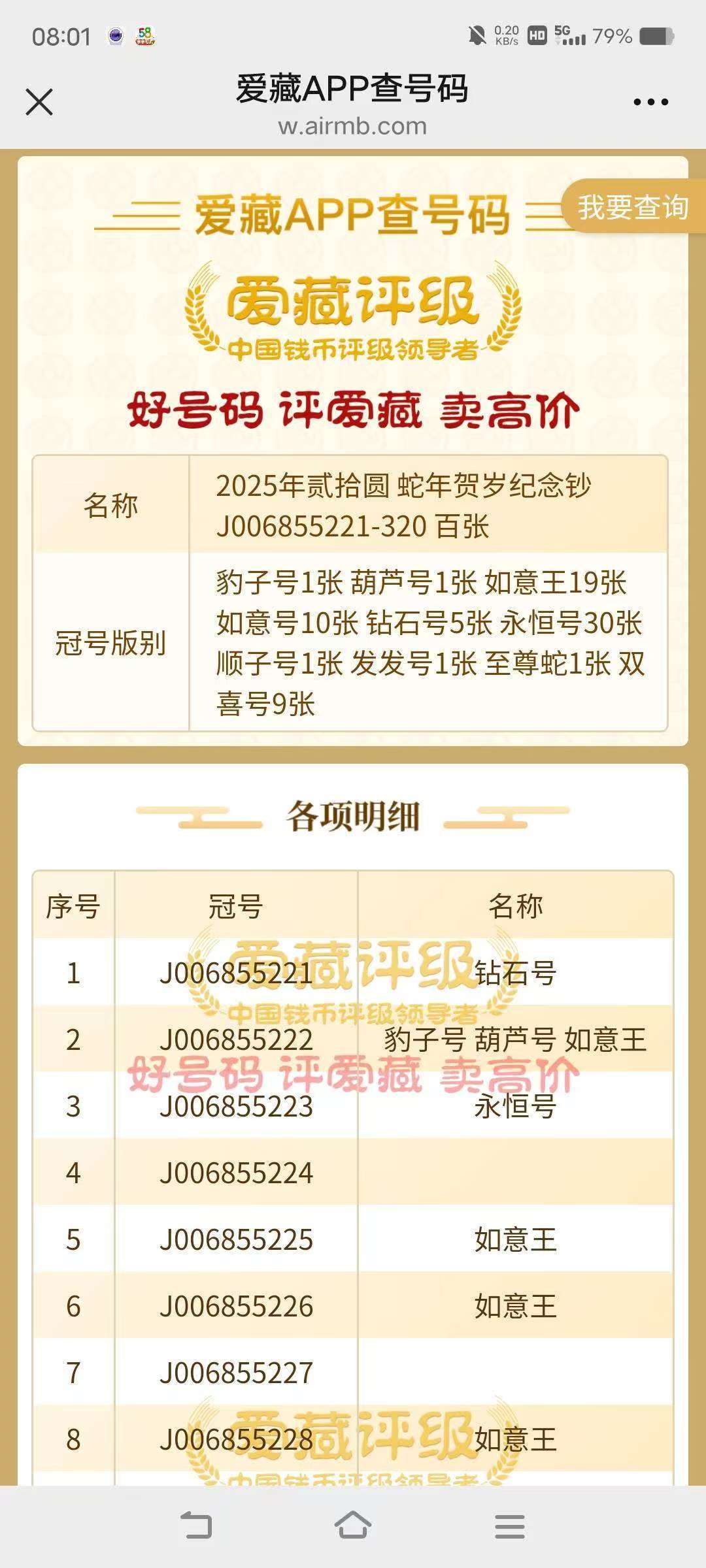Close the 爱藏APP查号码 webpage
The height and width of the screenshot is (1568, 706).
coord(39,102)
